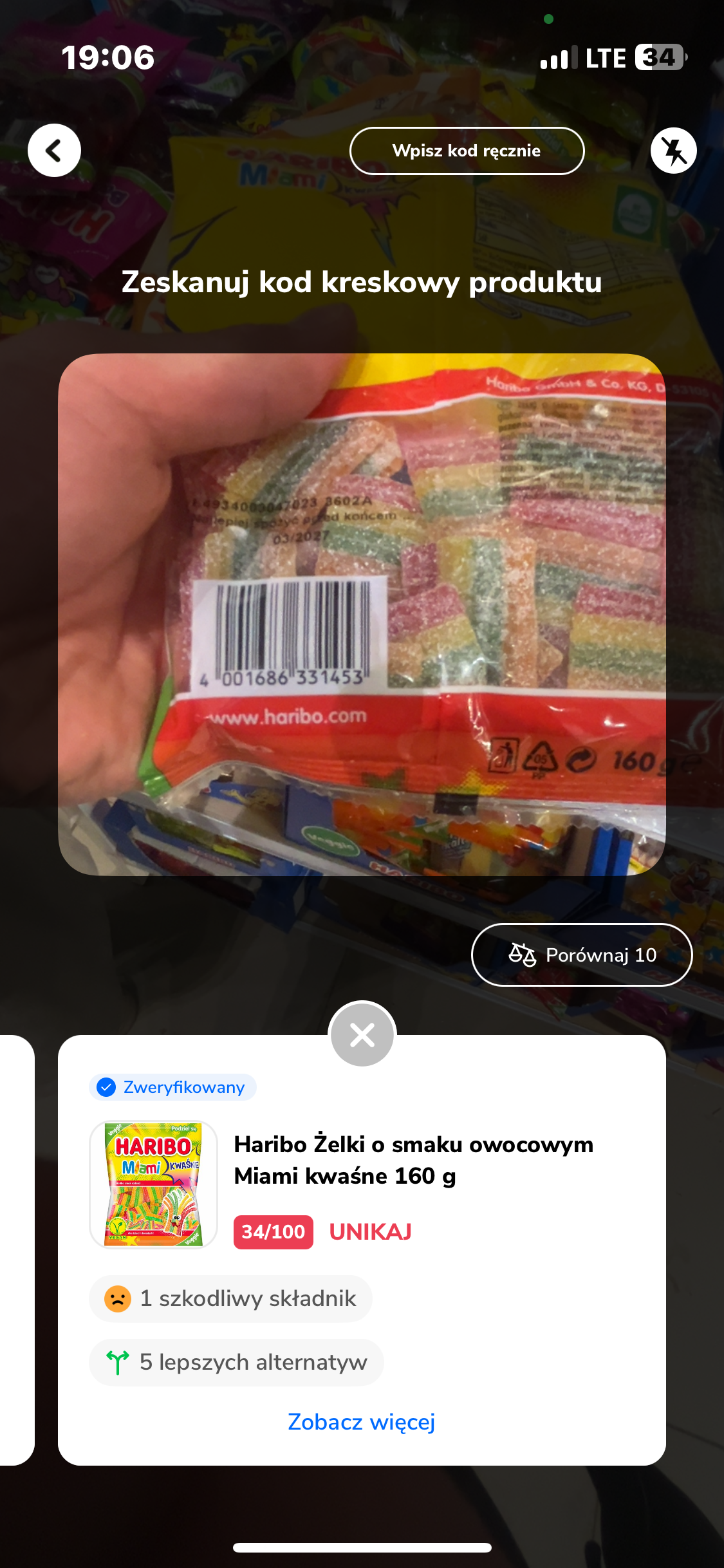Tap 'Wpisz kod ręcznie' to enter code manually

point(467,151)
